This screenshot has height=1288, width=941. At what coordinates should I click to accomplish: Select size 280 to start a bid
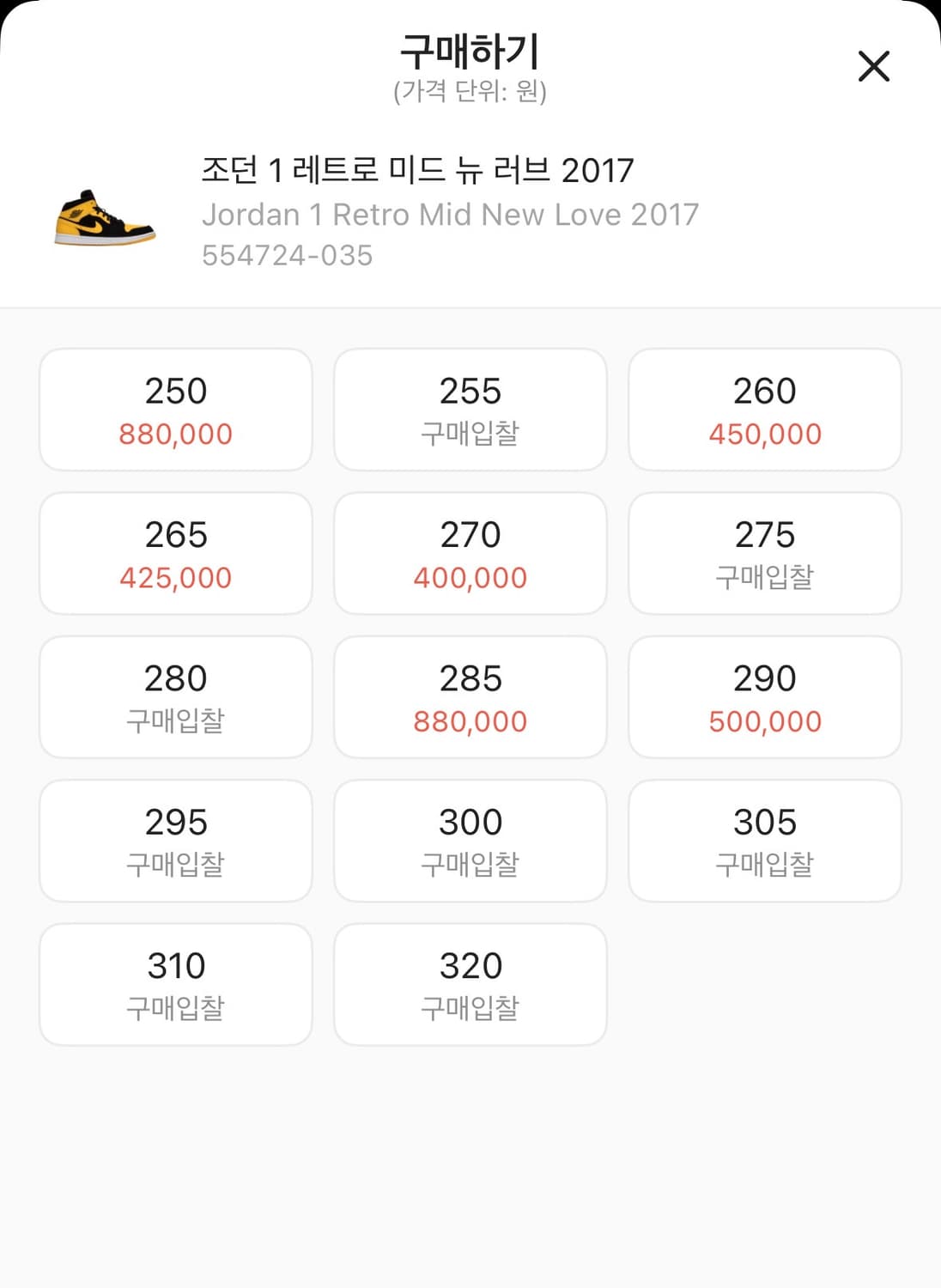click(x=175, y=697)
